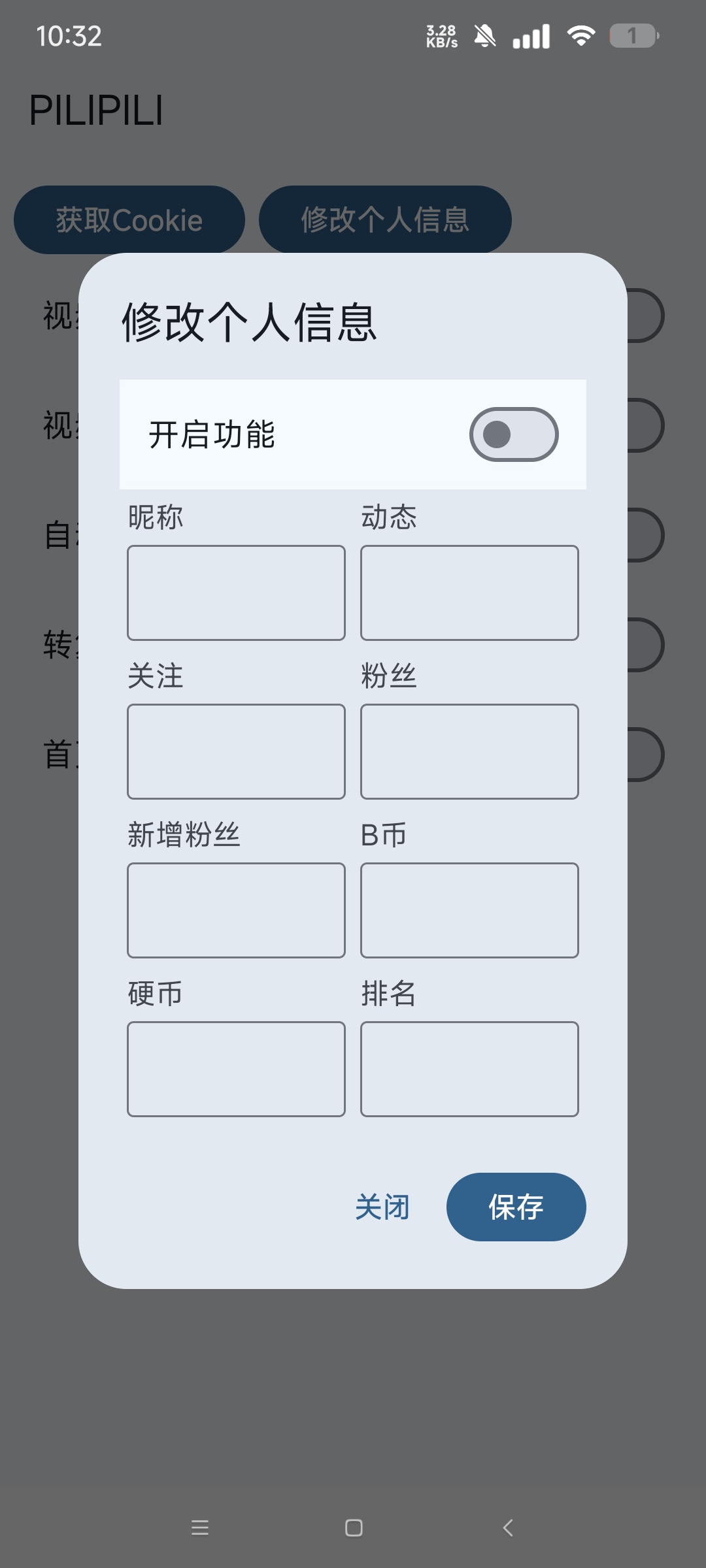Click the 新增粉丝 input box
The height and width of the screenshot is (1568, 706).
point(236,910)
